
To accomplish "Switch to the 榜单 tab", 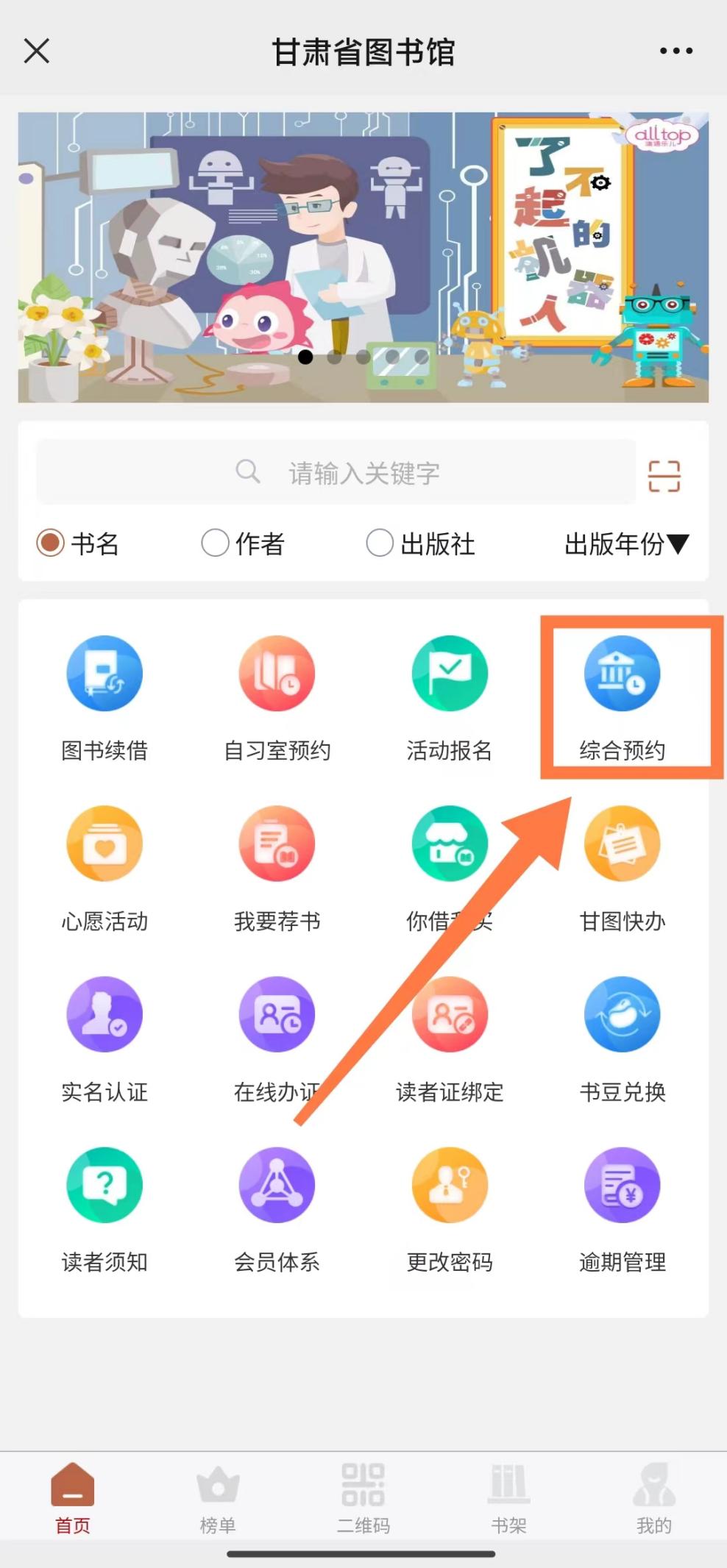I will (x=218, y=1497).
